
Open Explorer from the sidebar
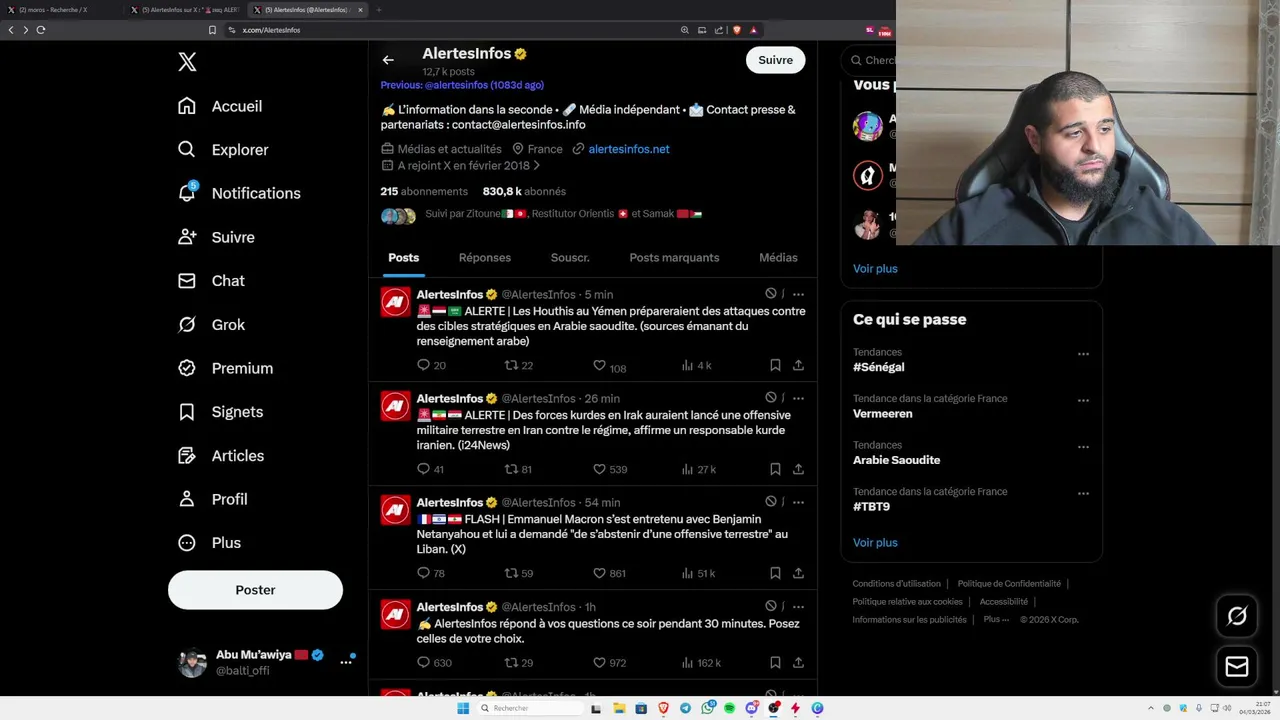[239, 150]
